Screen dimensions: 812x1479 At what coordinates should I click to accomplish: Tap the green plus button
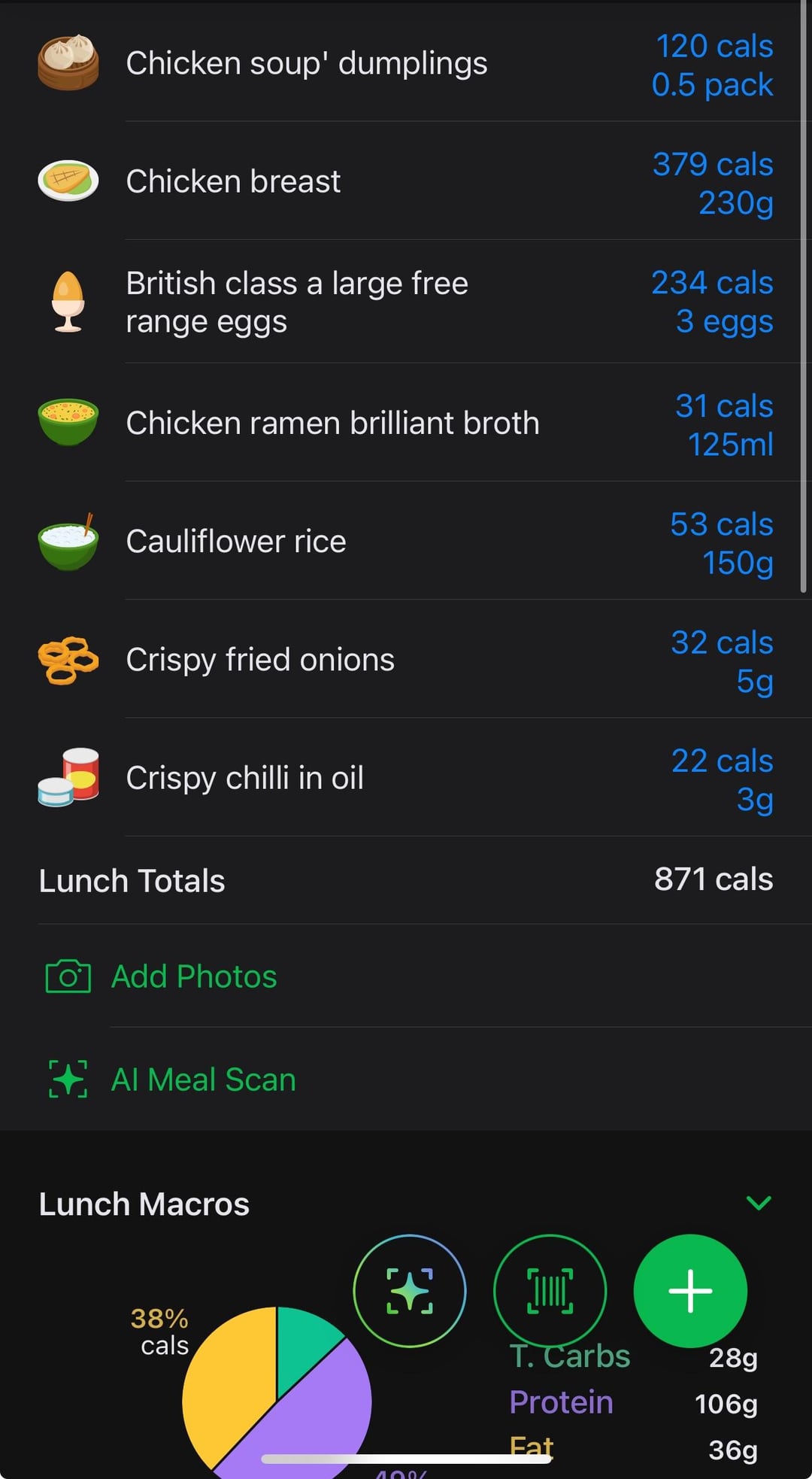[x=690, y=1291]
